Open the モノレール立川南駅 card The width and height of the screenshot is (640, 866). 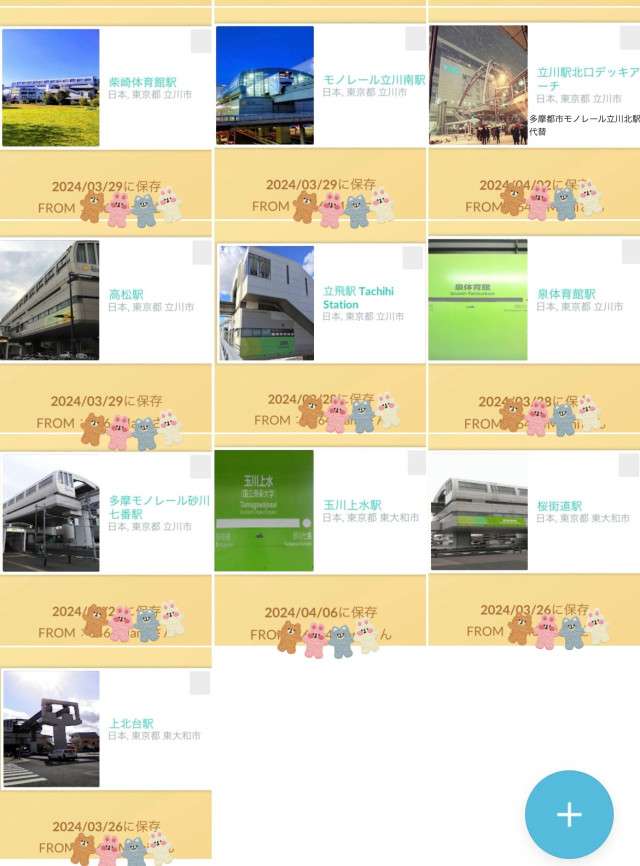click(373, 80)
